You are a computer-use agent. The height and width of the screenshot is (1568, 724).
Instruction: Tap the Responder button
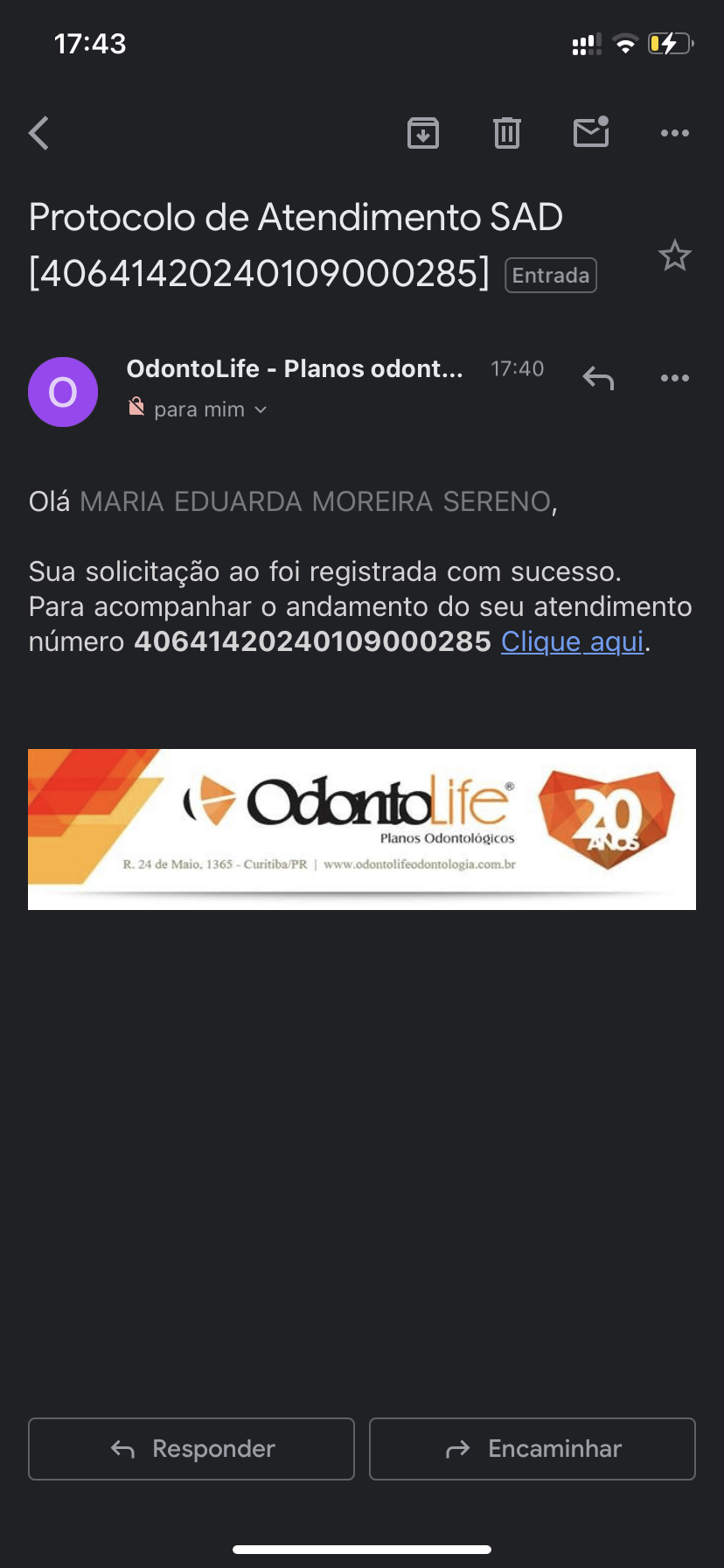191,1449
